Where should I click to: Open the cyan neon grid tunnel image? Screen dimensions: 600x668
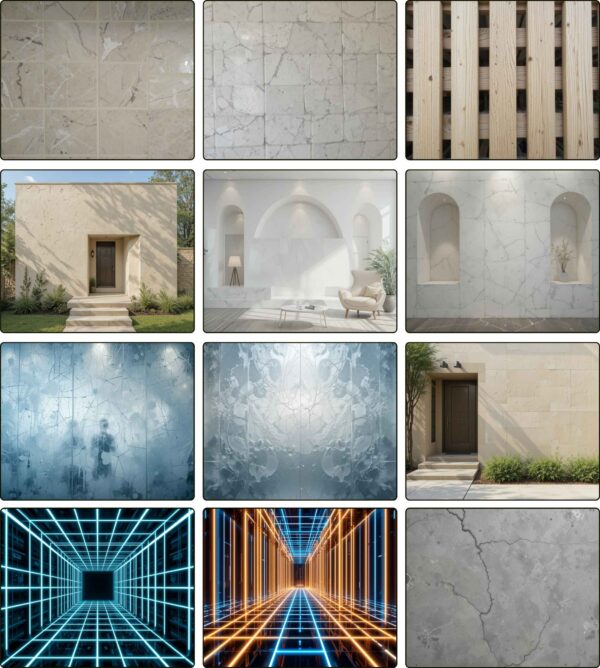point(98,587)
